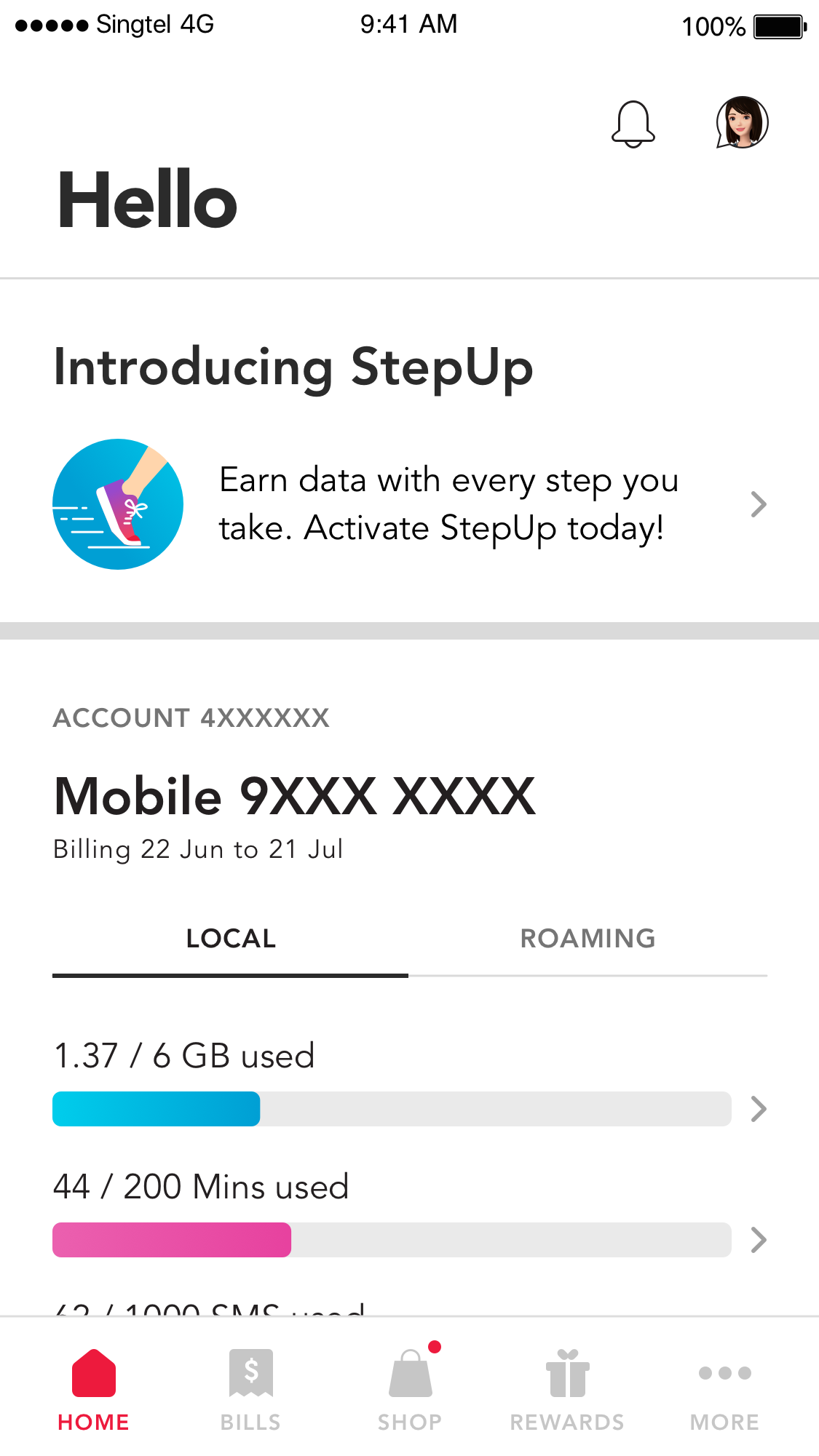Switch to the Roaming tab
The image size is (819, 1456).
(x=587, y=939)
